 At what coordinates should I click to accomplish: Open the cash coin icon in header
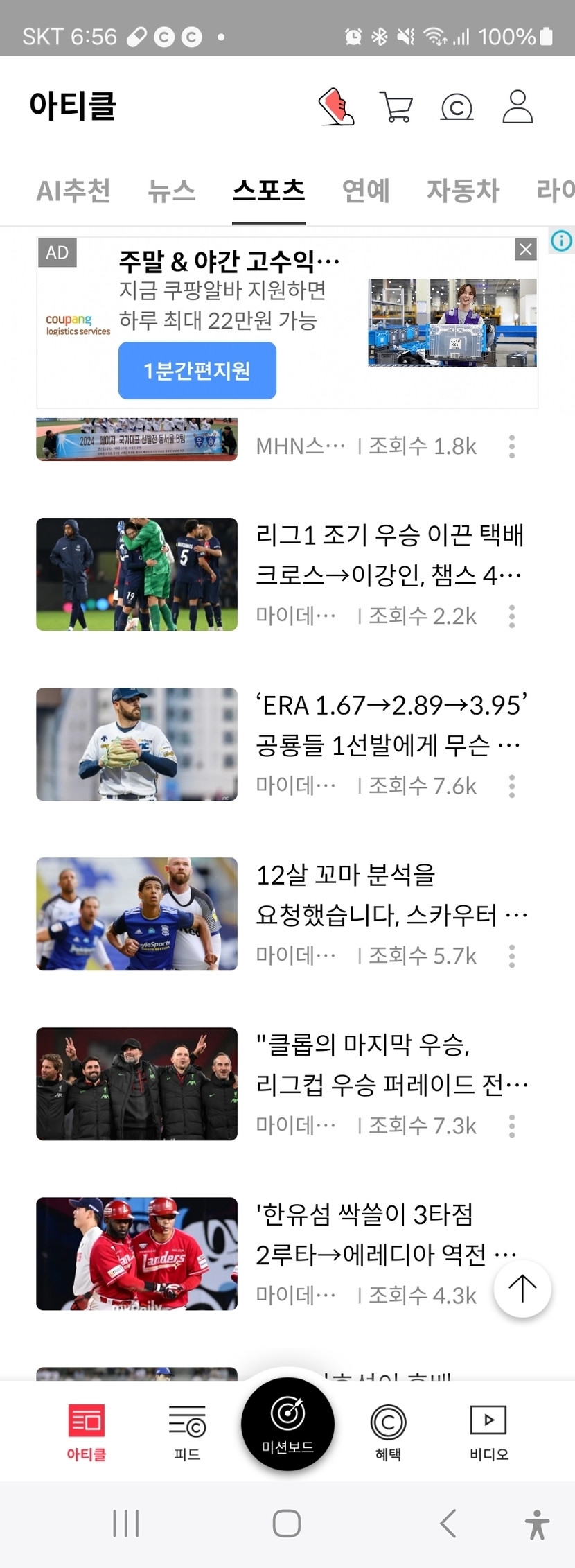[x=457, y=107]
